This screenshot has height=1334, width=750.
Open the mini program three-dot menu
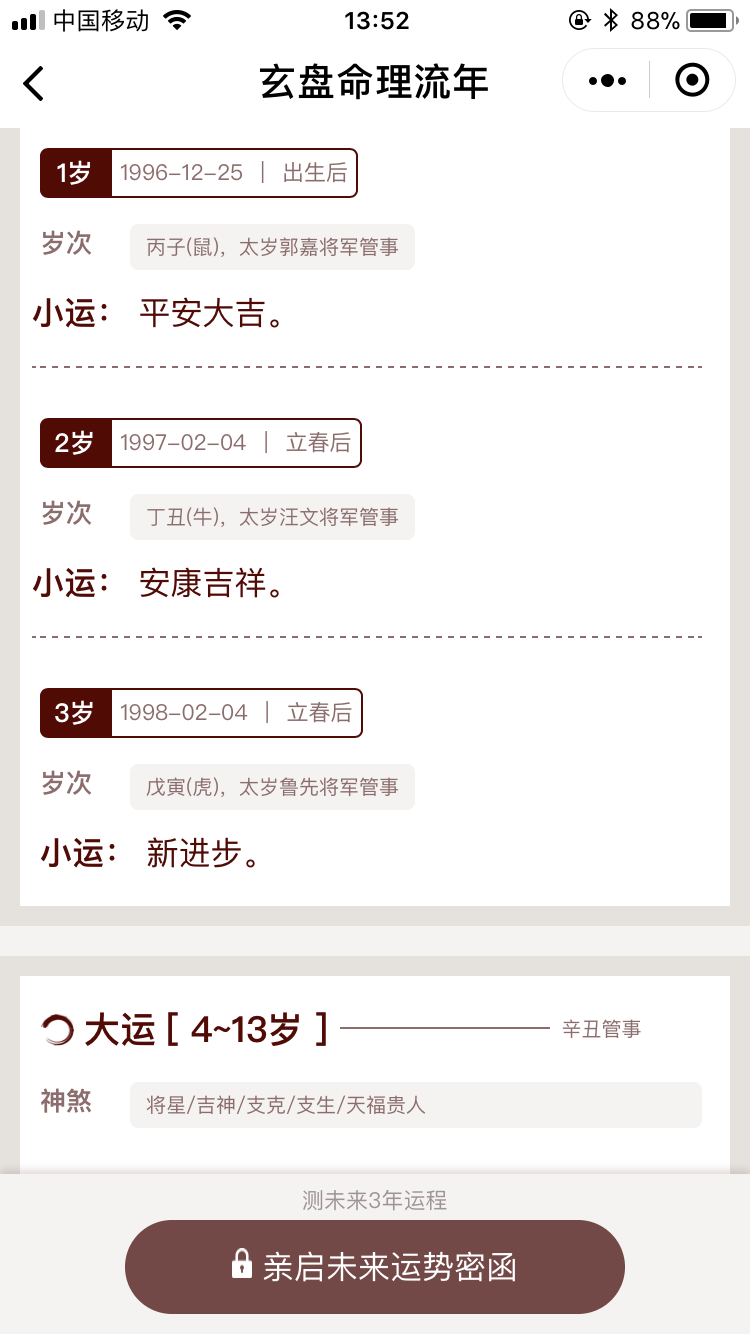tap(607, 80)
